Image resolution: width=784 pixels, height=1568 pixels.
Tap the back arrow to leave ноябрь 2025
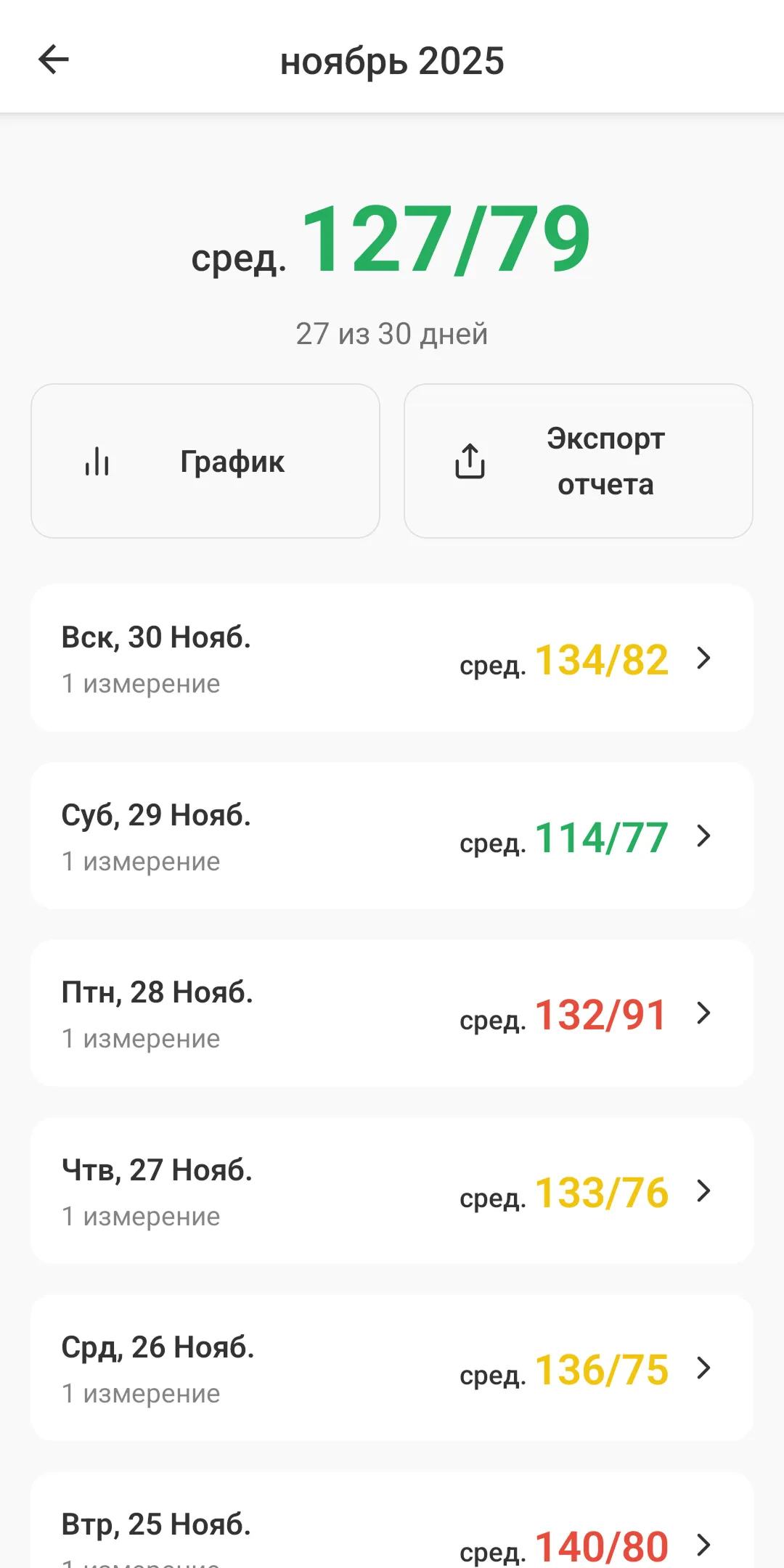coord(53,60)
